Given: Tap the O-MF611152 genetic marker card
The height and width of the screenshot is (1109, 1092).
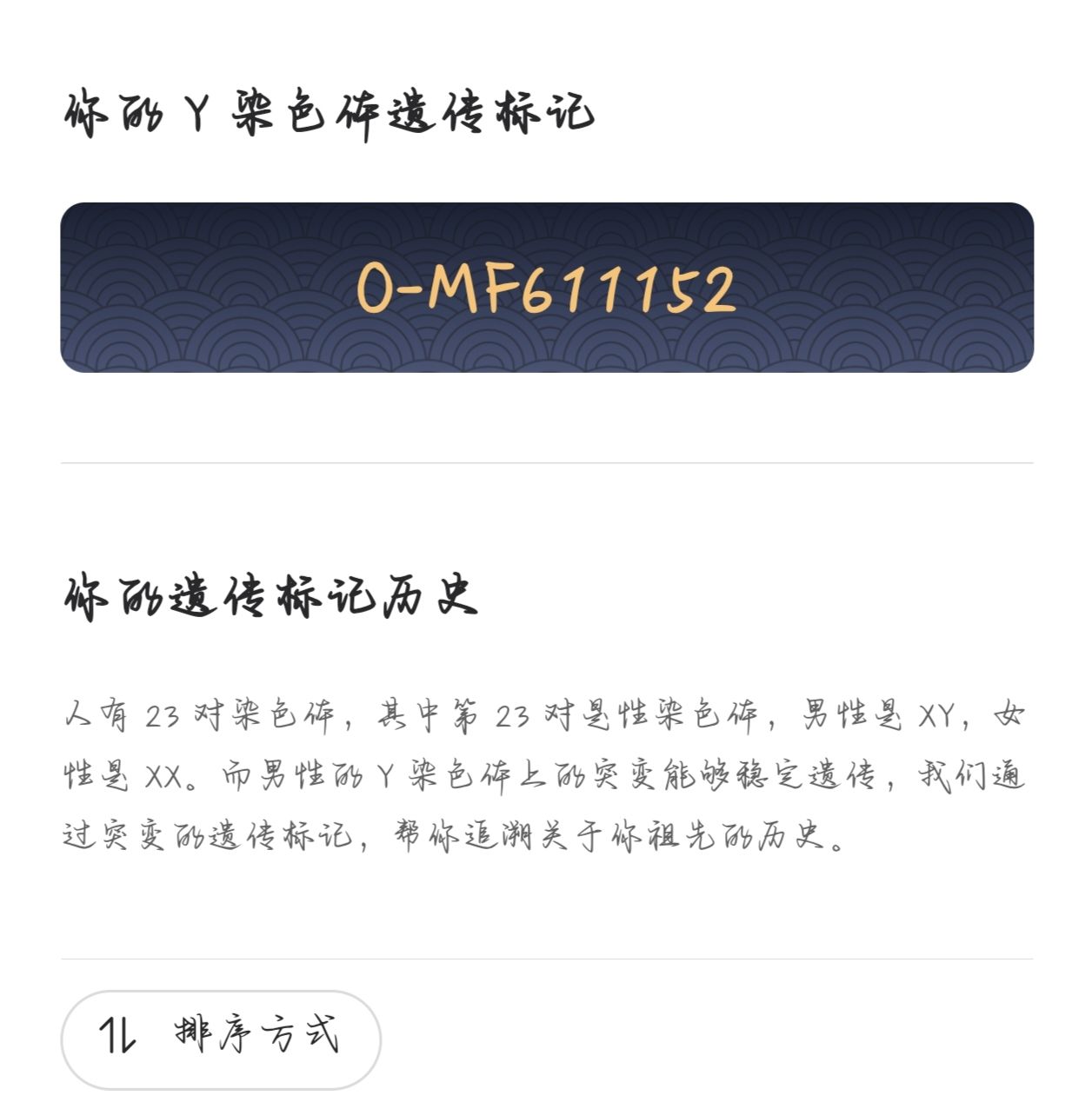Looking at the screenshot, I should [x=546, y=288].
